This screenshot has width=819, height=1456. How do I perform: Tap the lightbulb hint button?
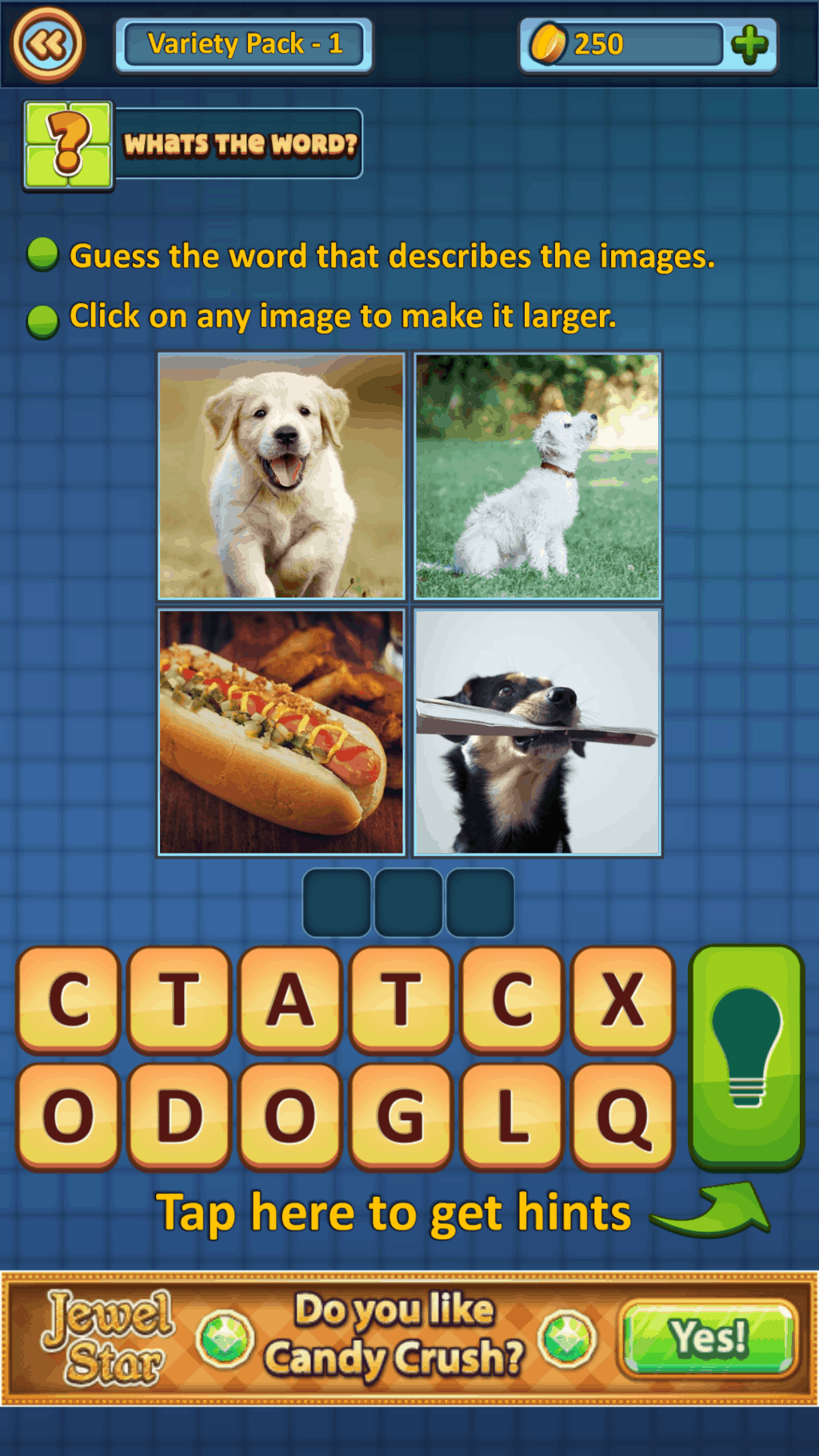click(x=745, y=1054)
